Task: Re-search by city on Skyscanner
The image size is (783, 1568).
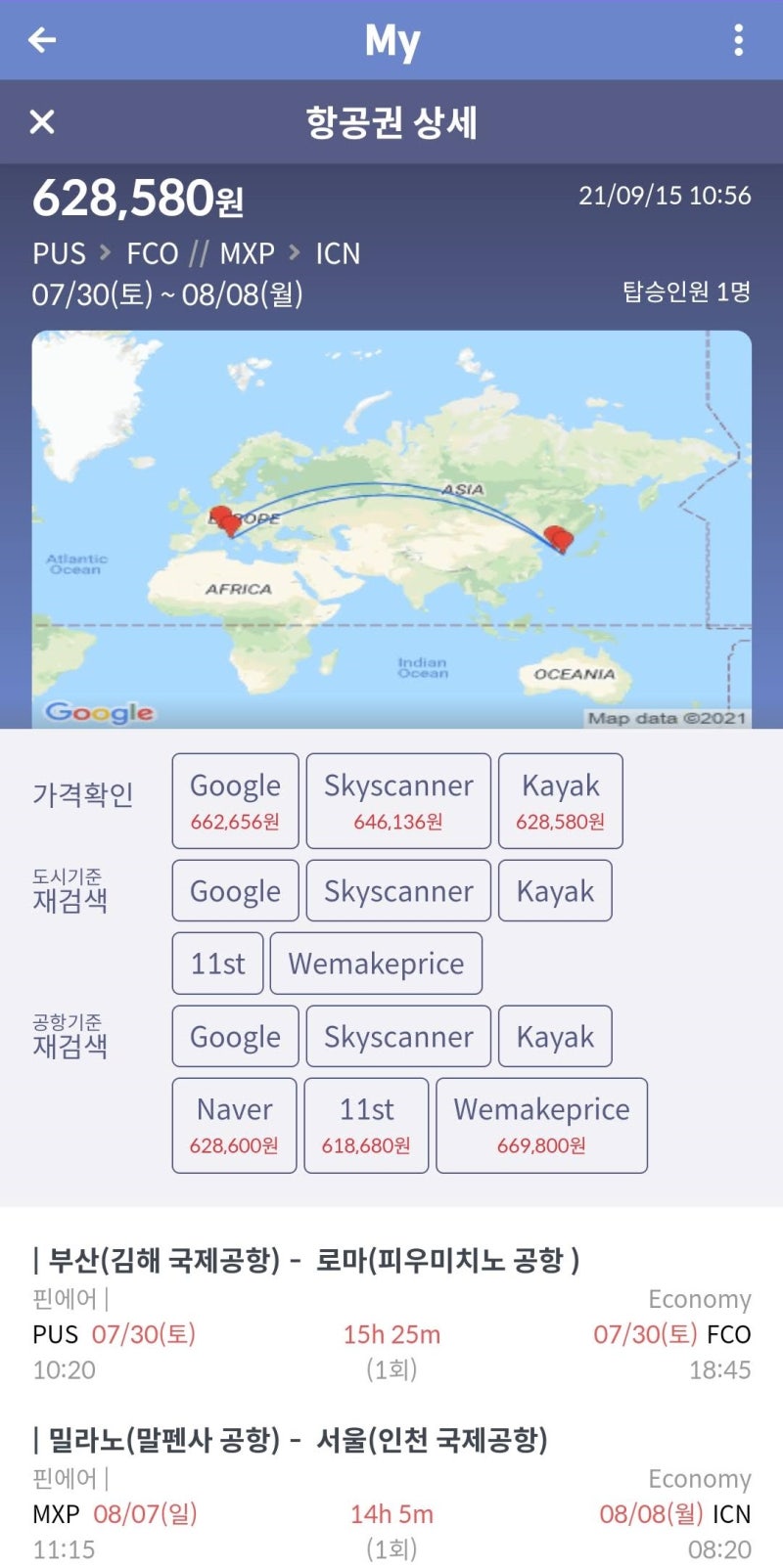Action: 398,890
